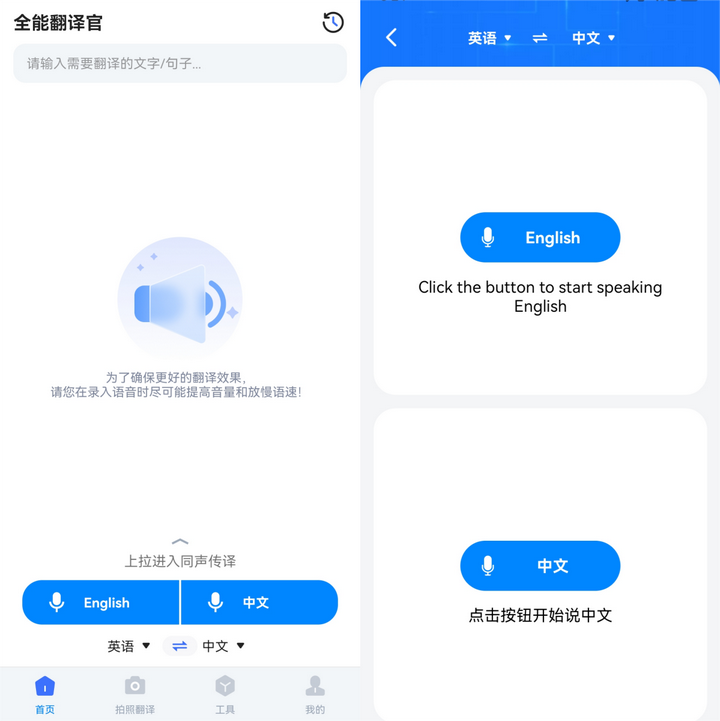Swap languages with the ⇄ arrows on conversation screen
This screenshot has height=721, width=720.
(539, 37)
